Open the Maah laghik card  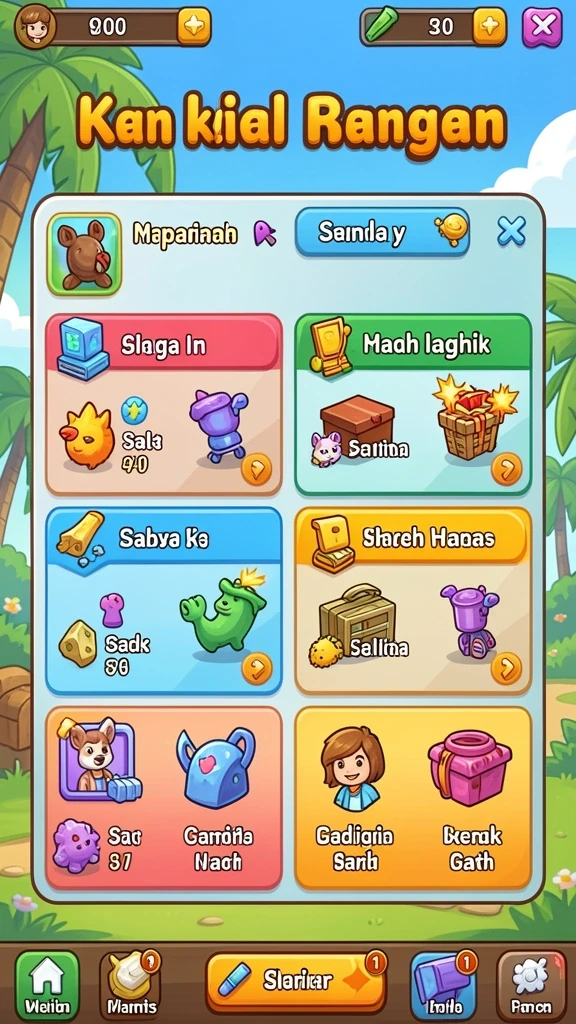[413, 404]
